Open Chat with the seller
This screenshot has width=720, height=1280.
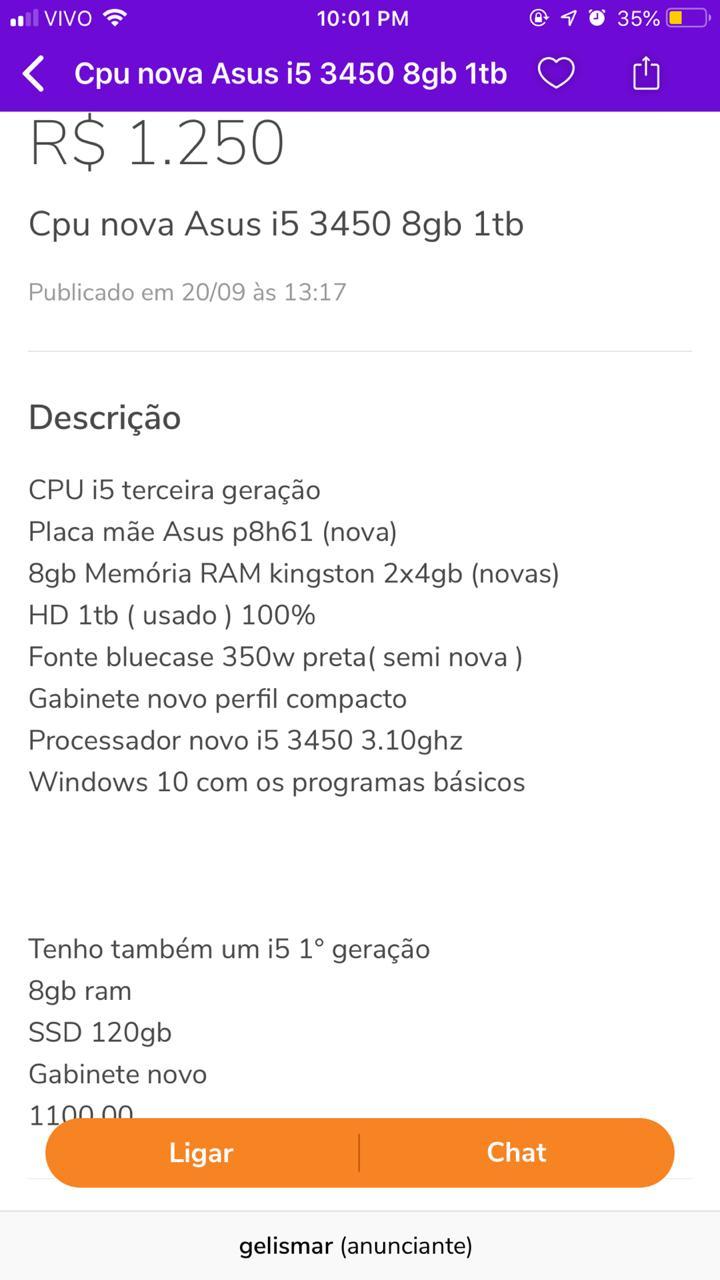pyautogui.click(x=517, y=1152)
